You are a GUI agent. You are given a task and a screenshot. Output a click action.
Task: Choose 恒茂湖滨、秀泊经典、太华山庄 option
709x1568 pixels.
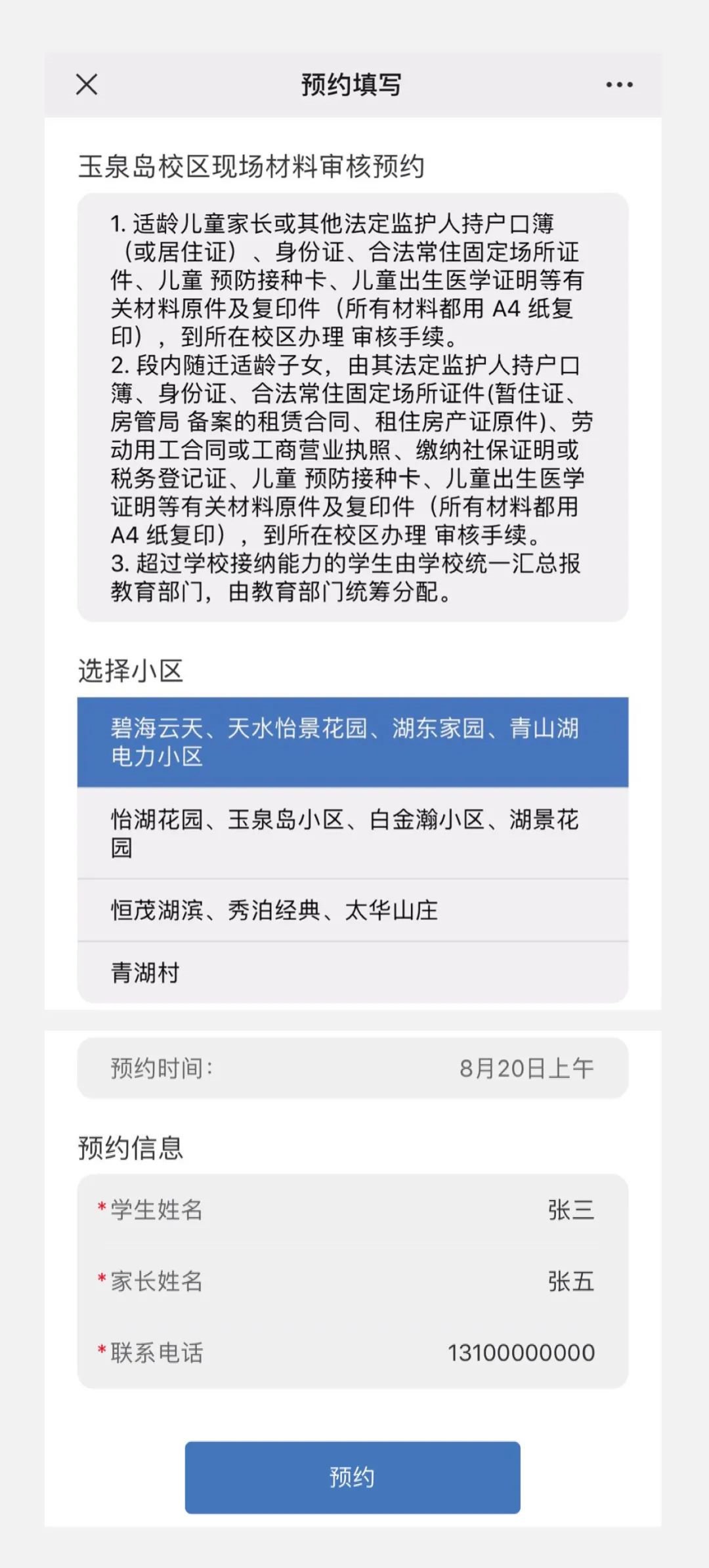click(353, 911)
